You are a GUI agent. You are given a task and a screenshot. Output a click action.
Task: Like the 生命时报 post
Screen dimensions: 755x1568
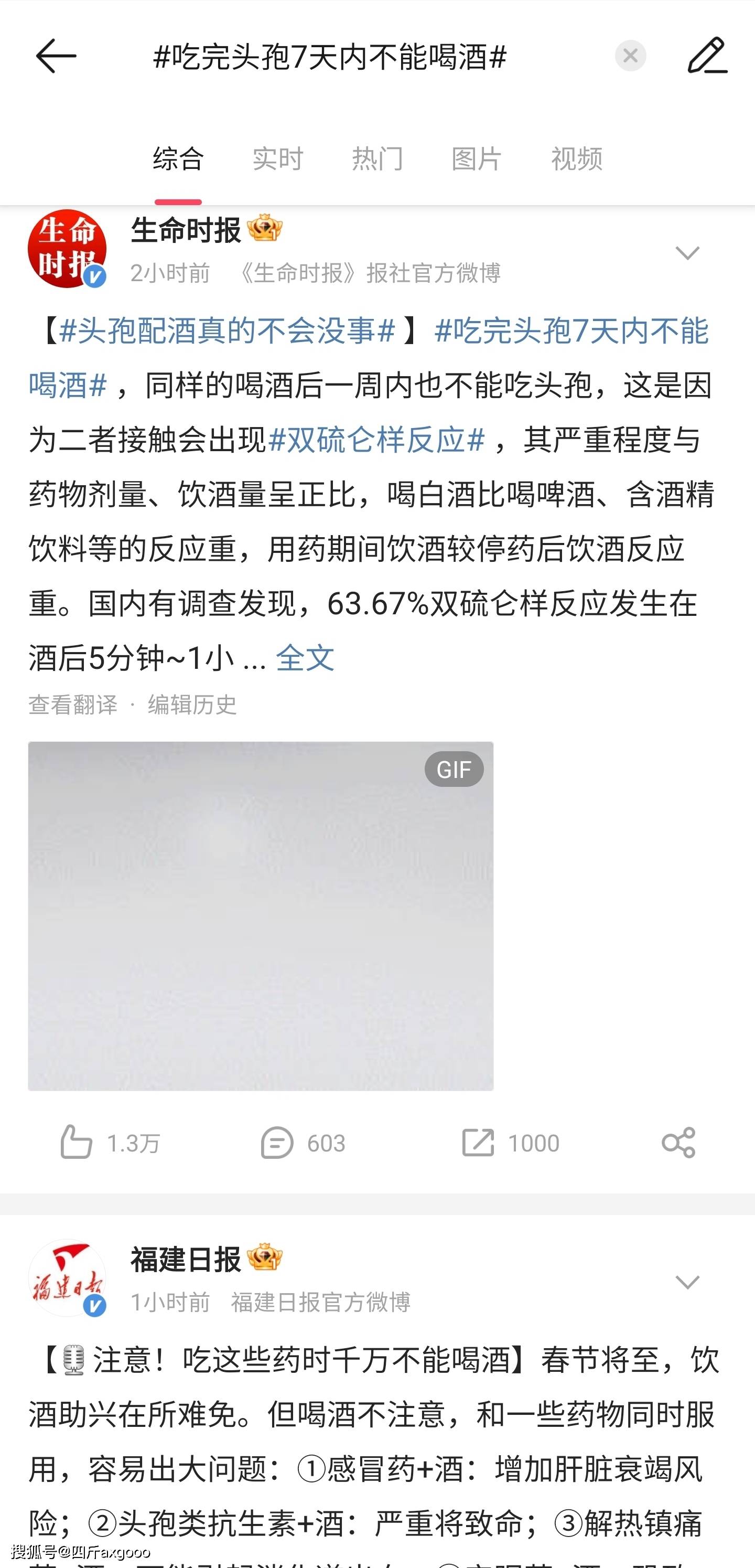pos(110,1143)
